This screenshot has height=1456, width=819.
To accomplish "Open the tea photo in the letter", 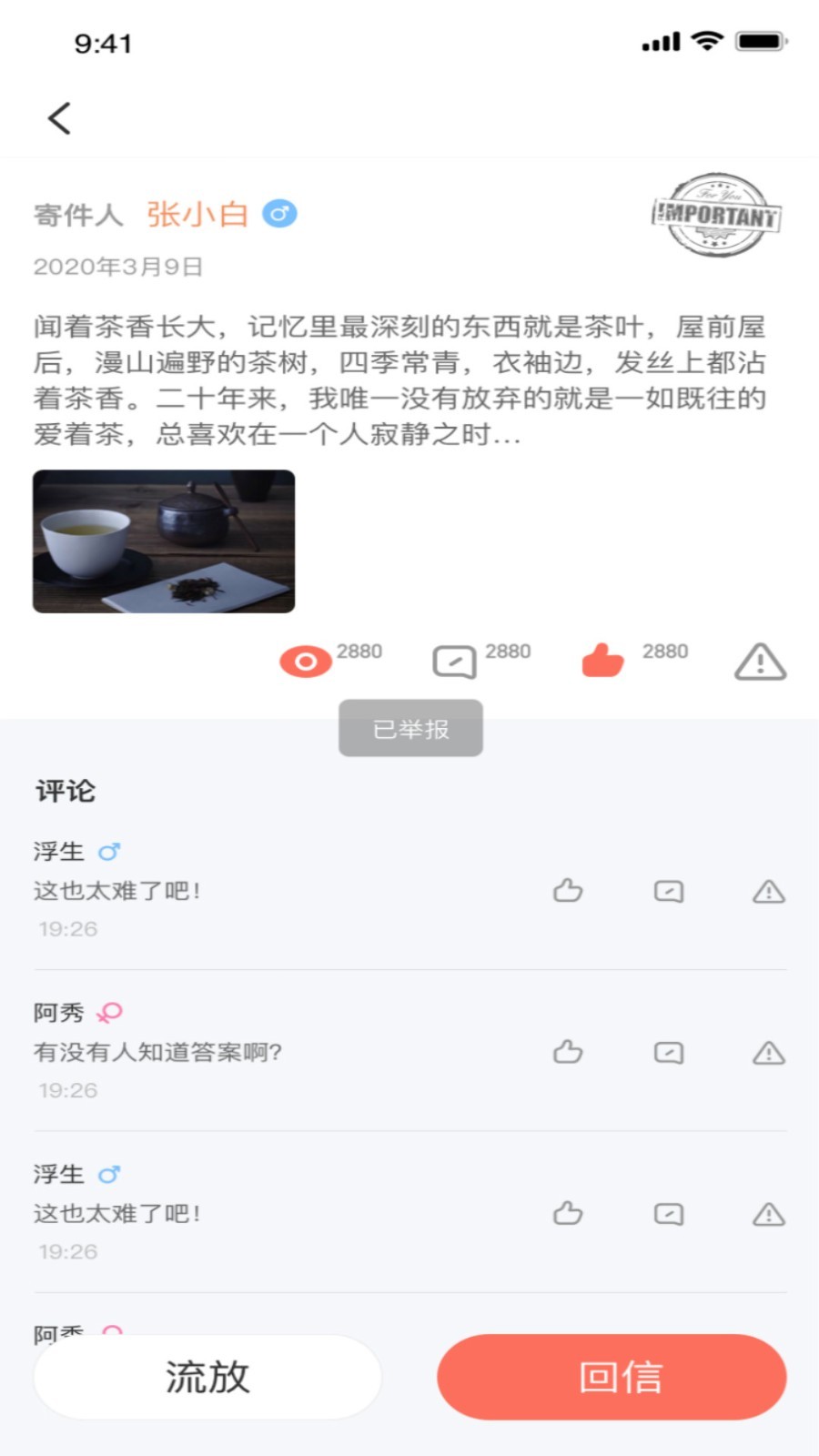I will tap(164, 541).
